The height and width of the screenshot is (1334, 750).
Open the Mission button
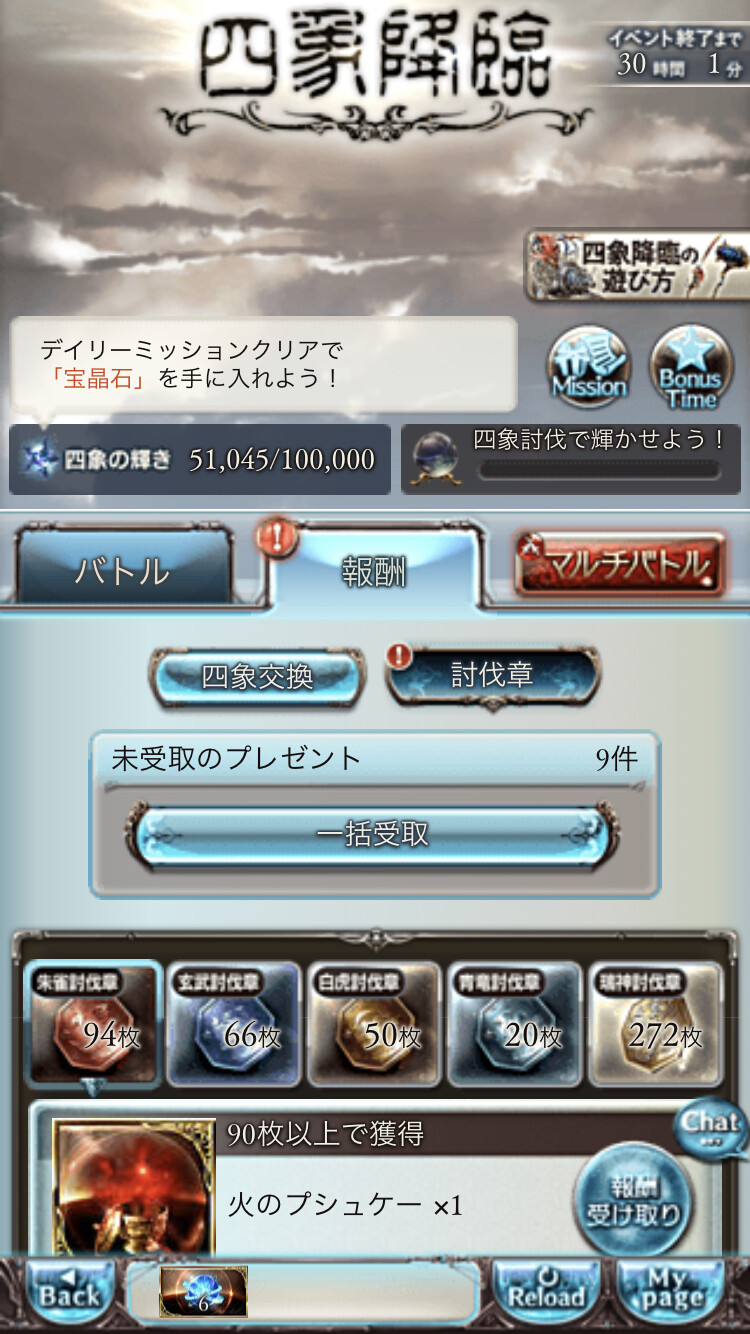589,366
